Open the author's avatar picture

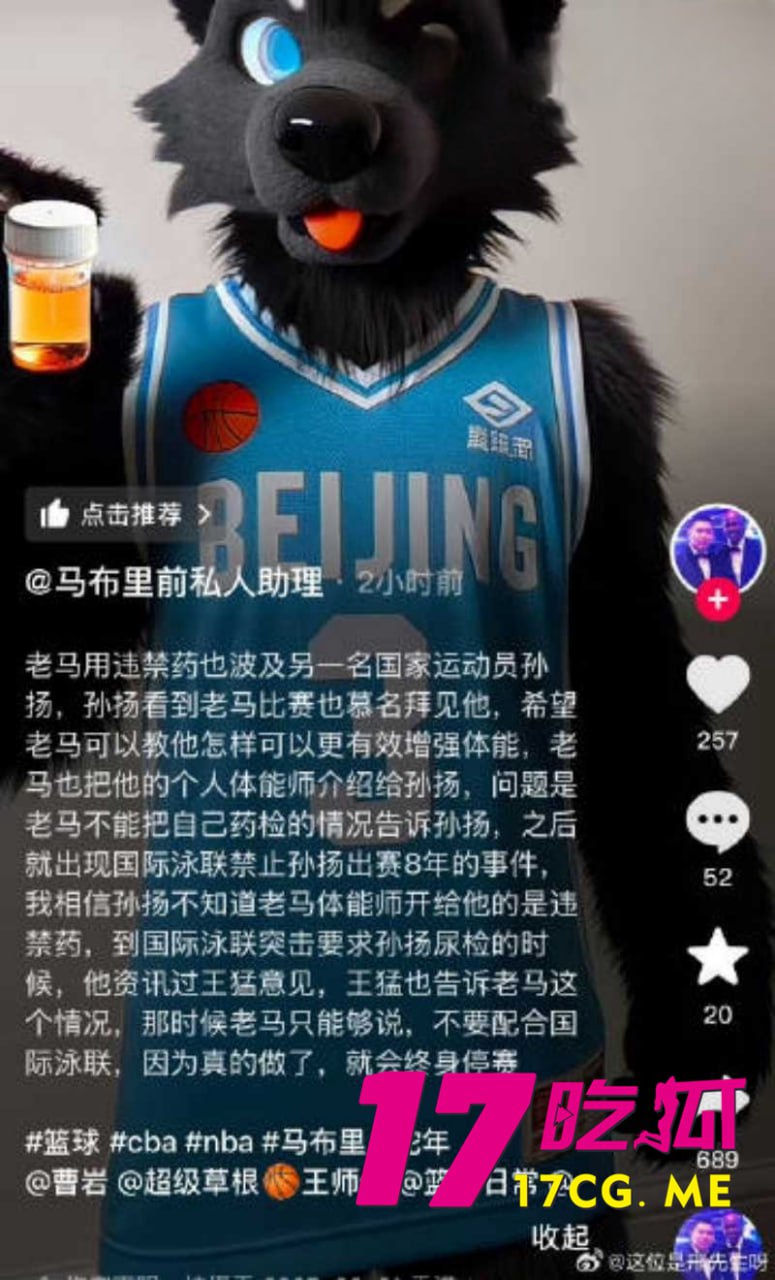click(x=717, y=550)
